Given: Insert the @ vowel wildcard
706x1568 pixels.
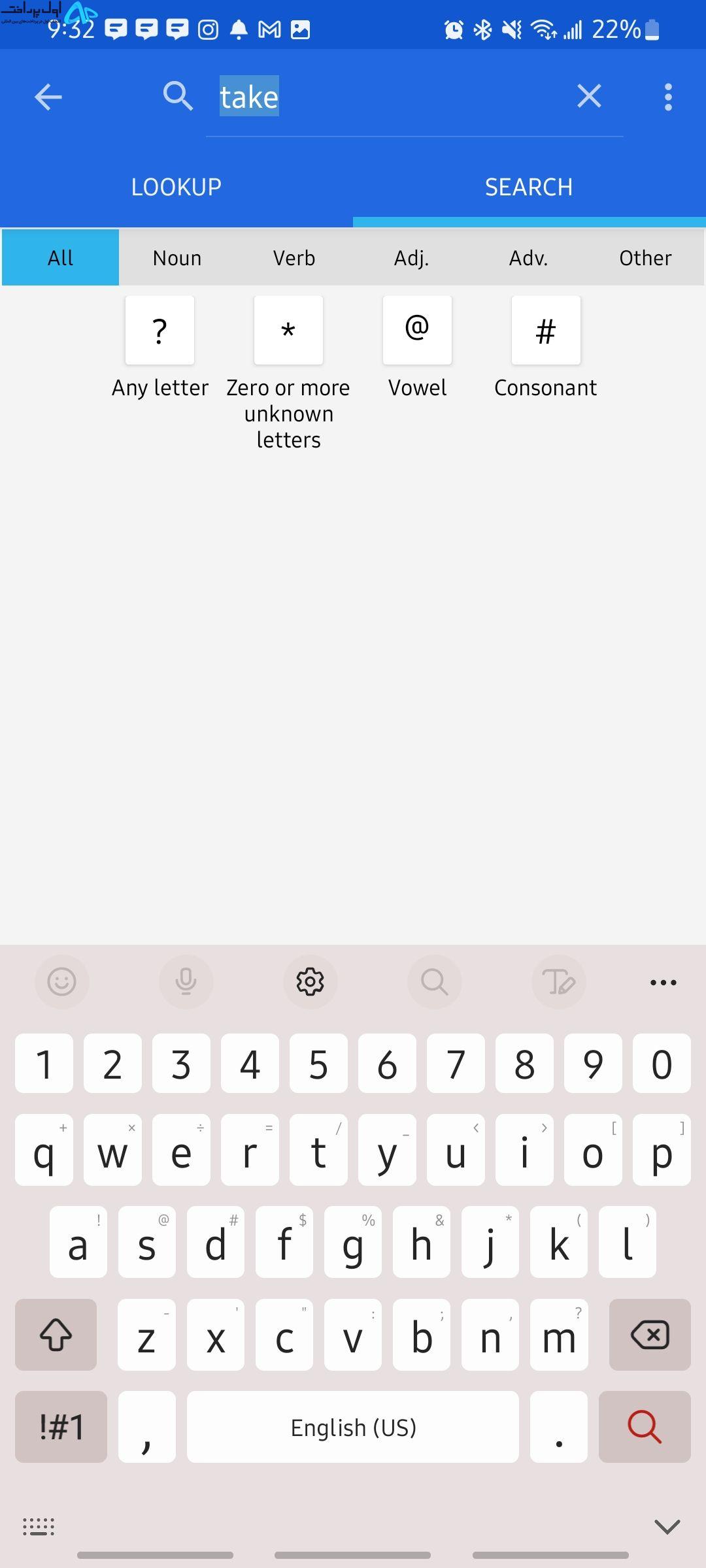Looking at the screenshot, I should 417,330.
